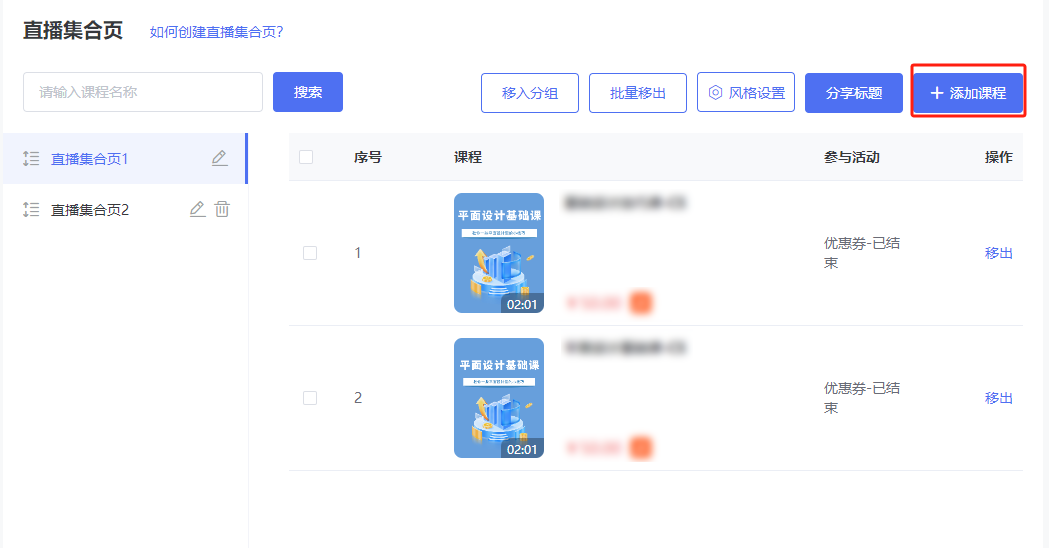Open the thumbnail of course number 1

pyautogui.click(x=499, y=253)
